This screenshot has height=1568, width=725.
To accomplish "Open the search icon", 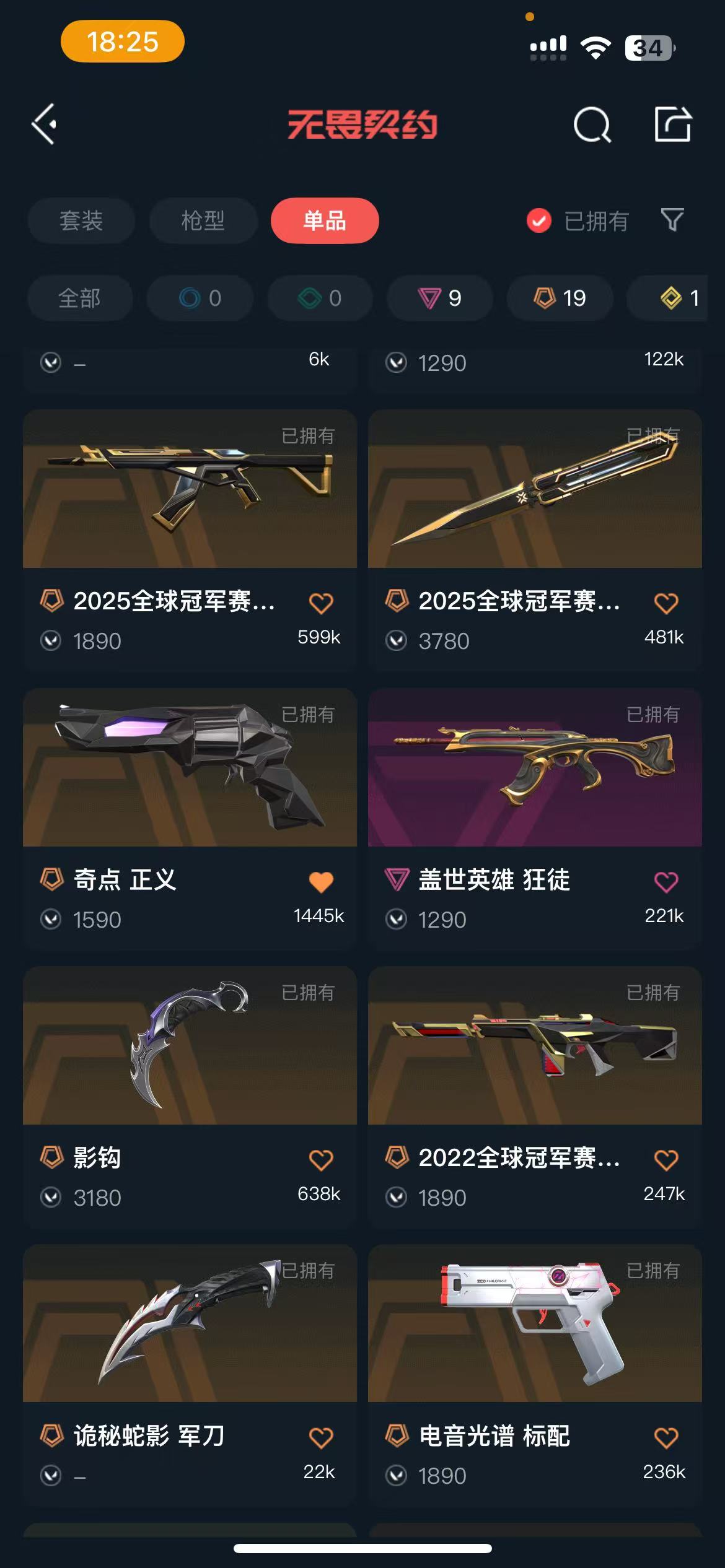I will coord(592,124).
